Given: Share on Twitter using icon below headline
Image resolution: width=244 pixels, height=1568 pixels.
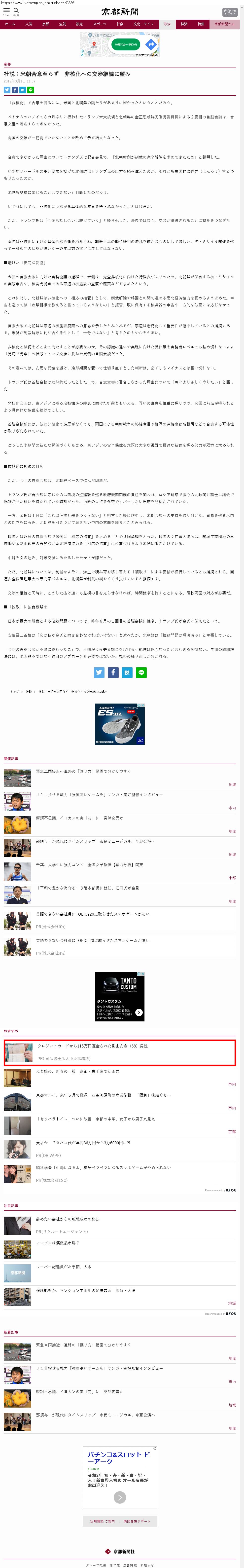Looking at the screenshot, I should (x=7, y=90).
